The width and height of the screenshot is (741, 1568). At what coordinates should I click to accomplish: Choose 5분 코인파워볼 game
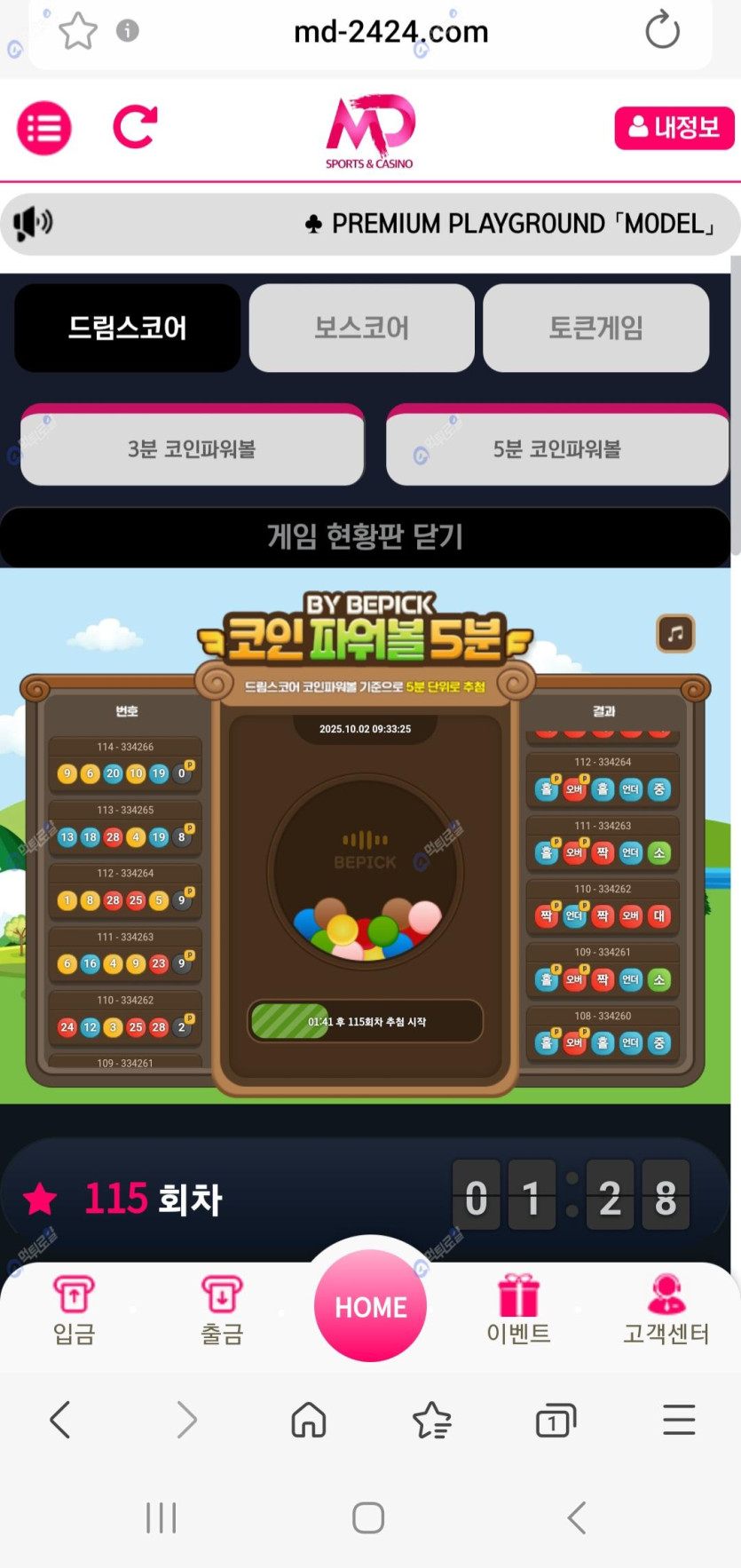[x=557, y=449]
